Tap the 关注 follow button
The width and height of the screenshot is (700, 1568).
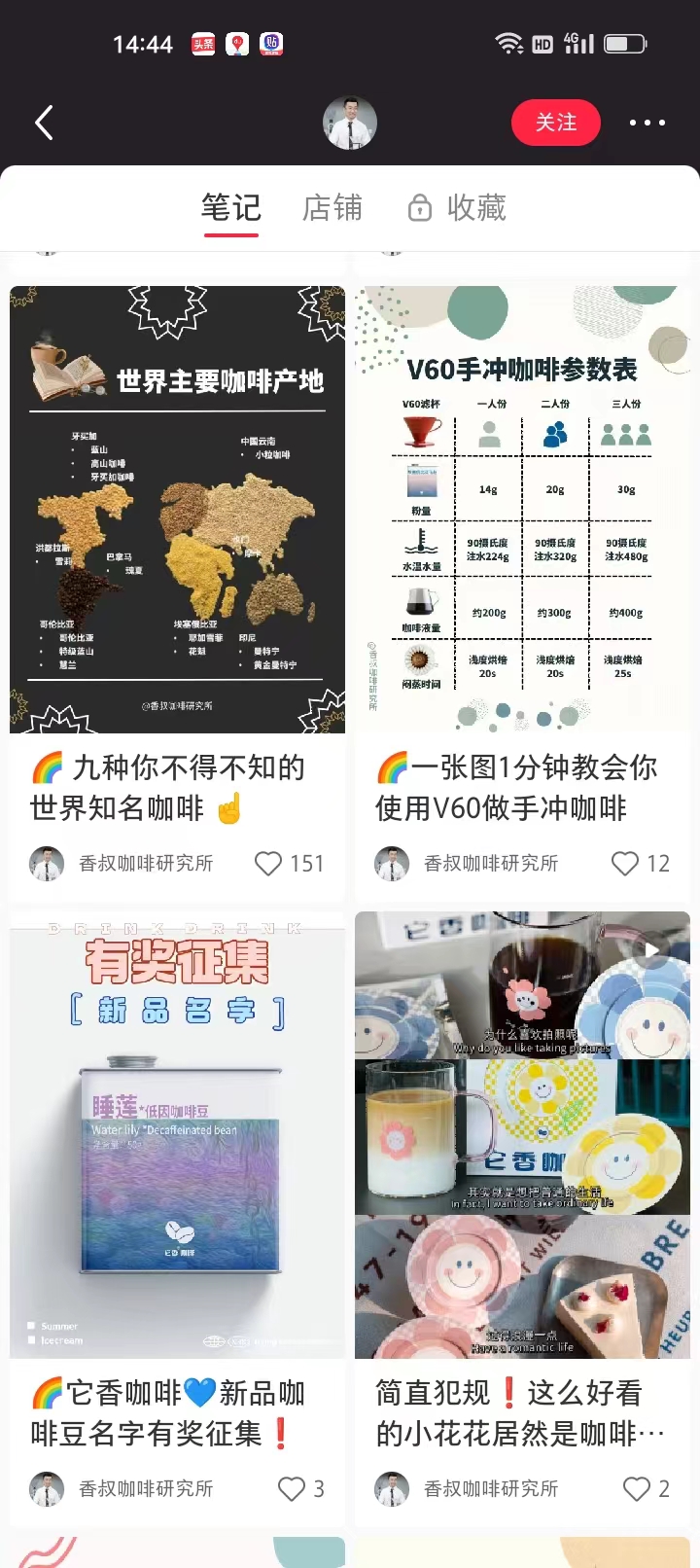pyautogui.click(x=555, y=123)
